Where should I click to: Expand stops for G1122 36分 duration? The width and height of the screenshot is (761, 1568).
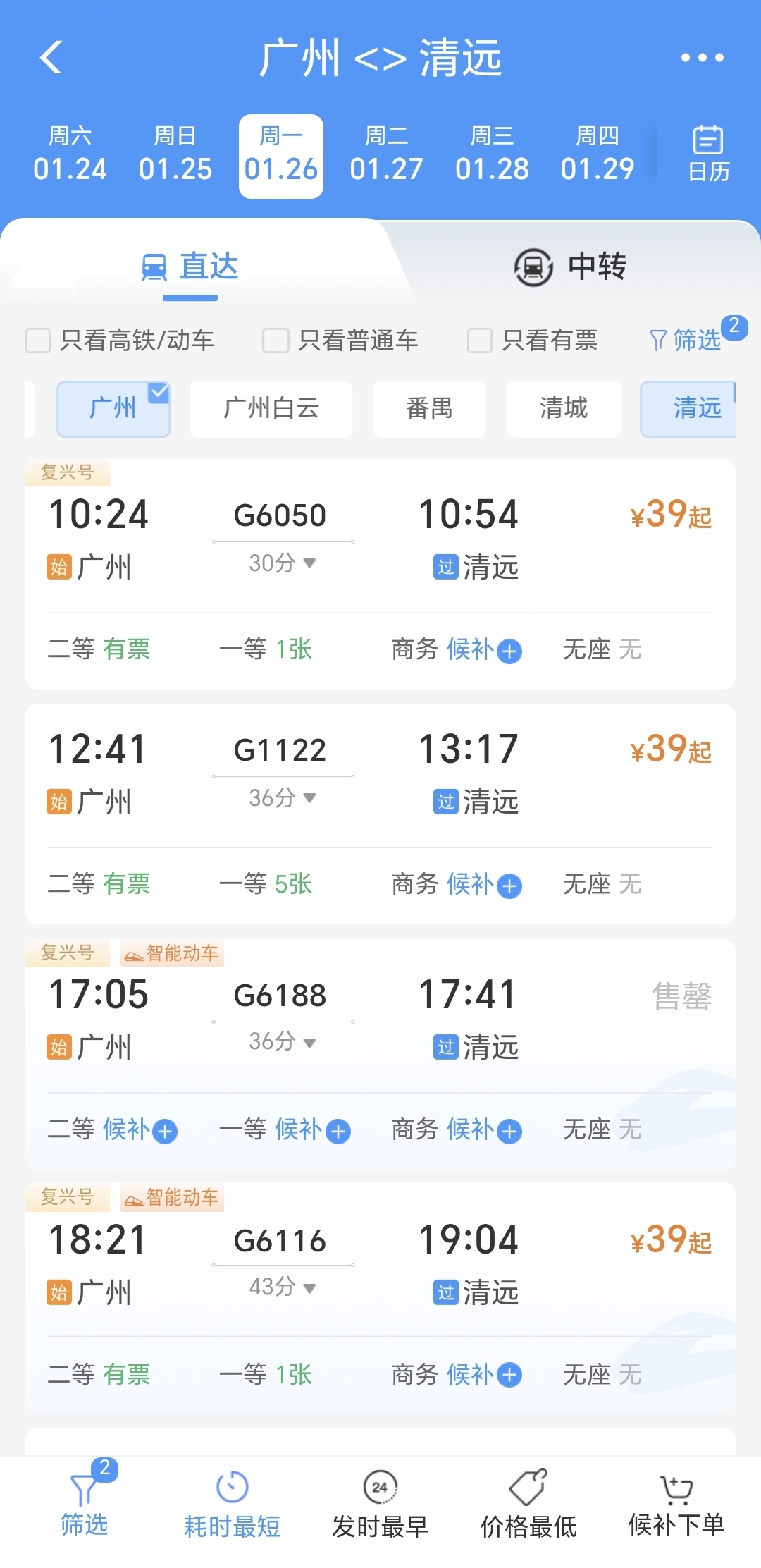(282, 798)
